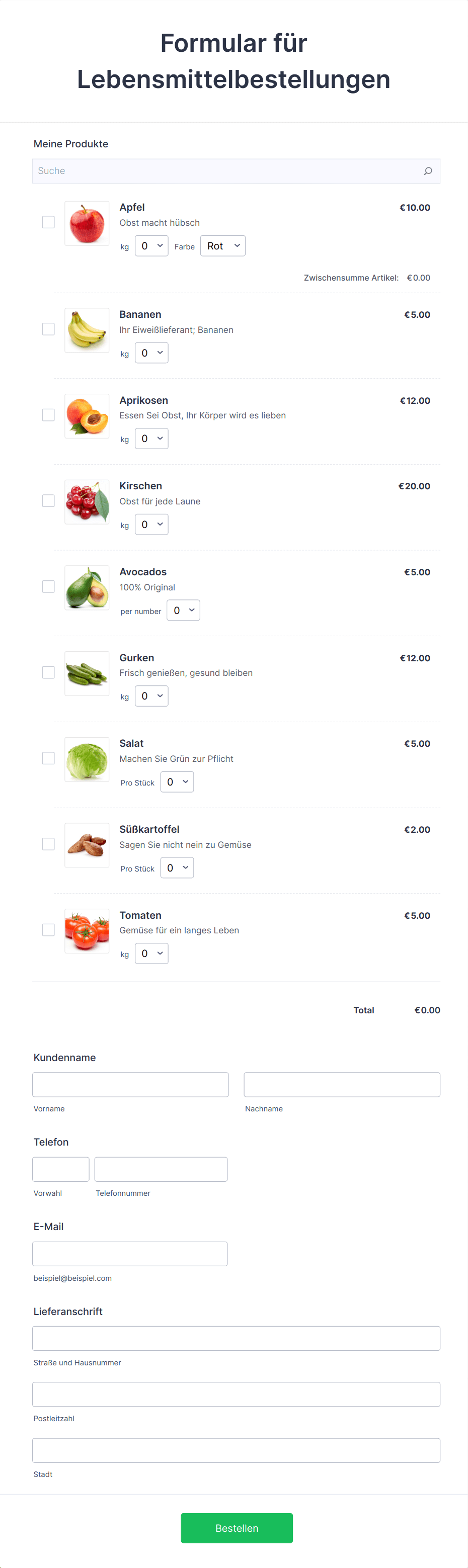Tap the Postleitzahl input field
Screen dimensions: 468x1568
[236, 1395]
